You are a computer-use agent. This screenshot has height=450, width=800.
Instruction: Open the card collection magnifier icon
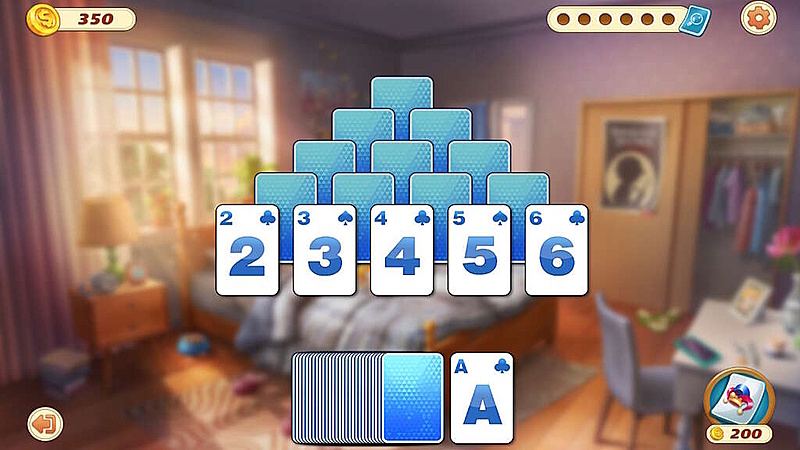click(x=691, y=18)
